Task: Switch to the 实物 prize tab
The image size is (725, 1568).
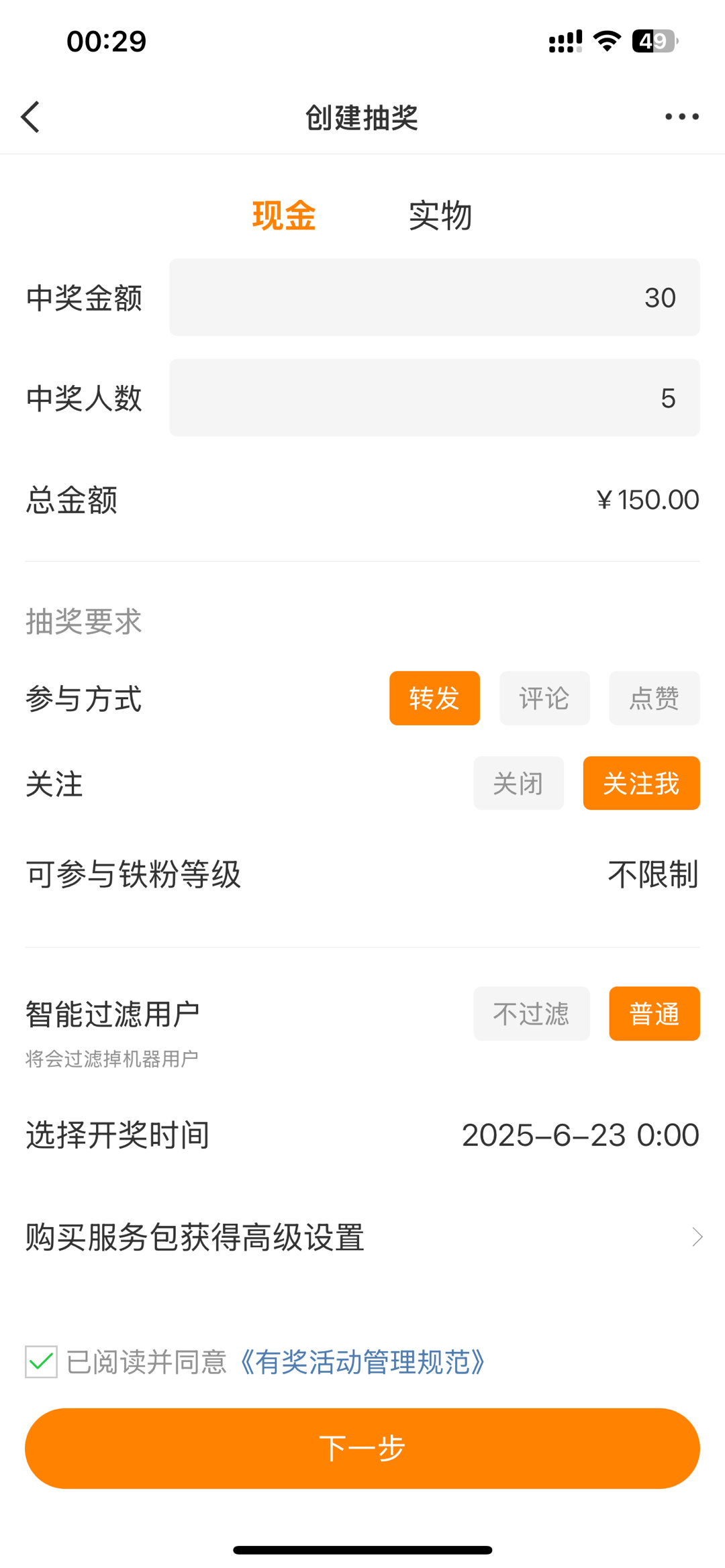Action: pyautogui.click(x=440, y=216)
